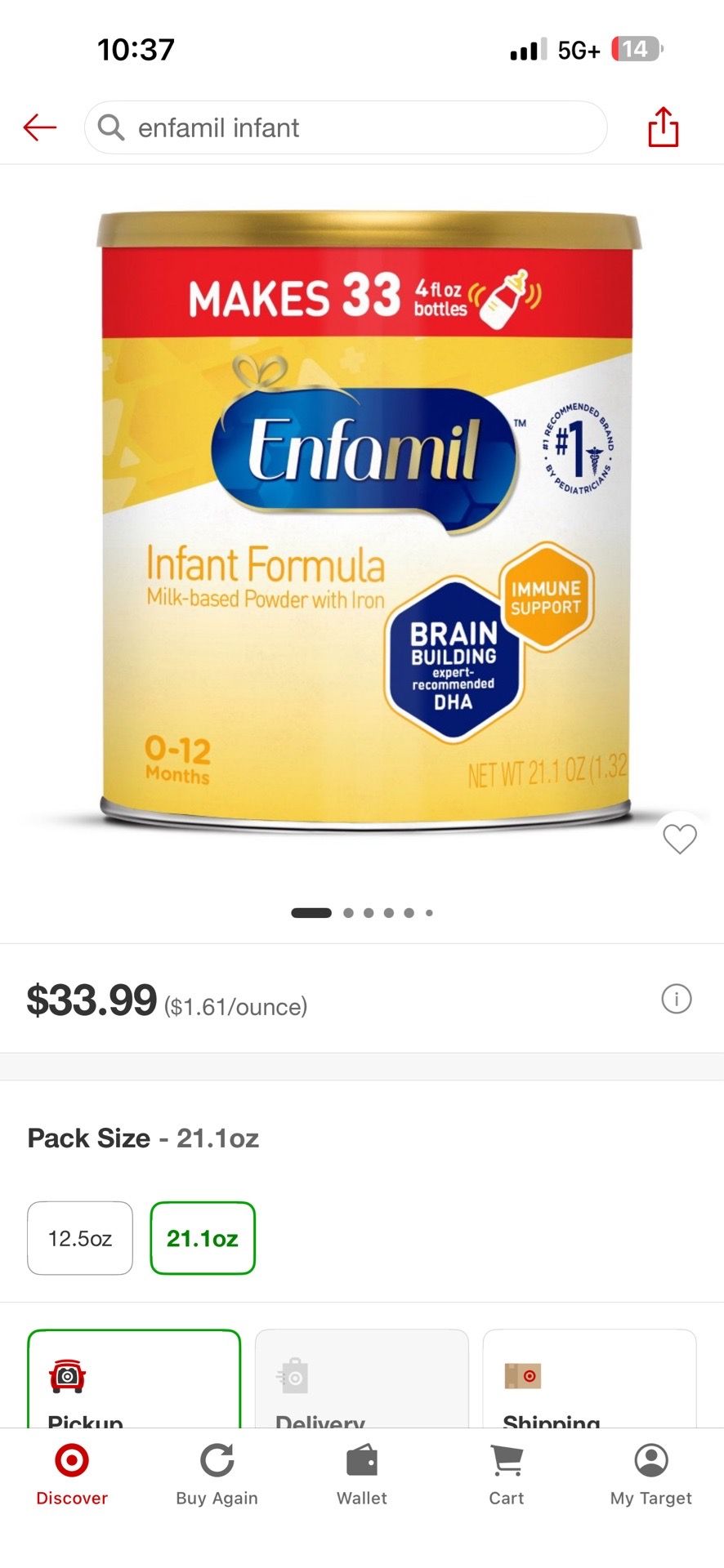The height and width of the screenshot is (1568, 724).
Task: Choose the Shipping fulfillment option
Action: click(x=589, y=1379)
